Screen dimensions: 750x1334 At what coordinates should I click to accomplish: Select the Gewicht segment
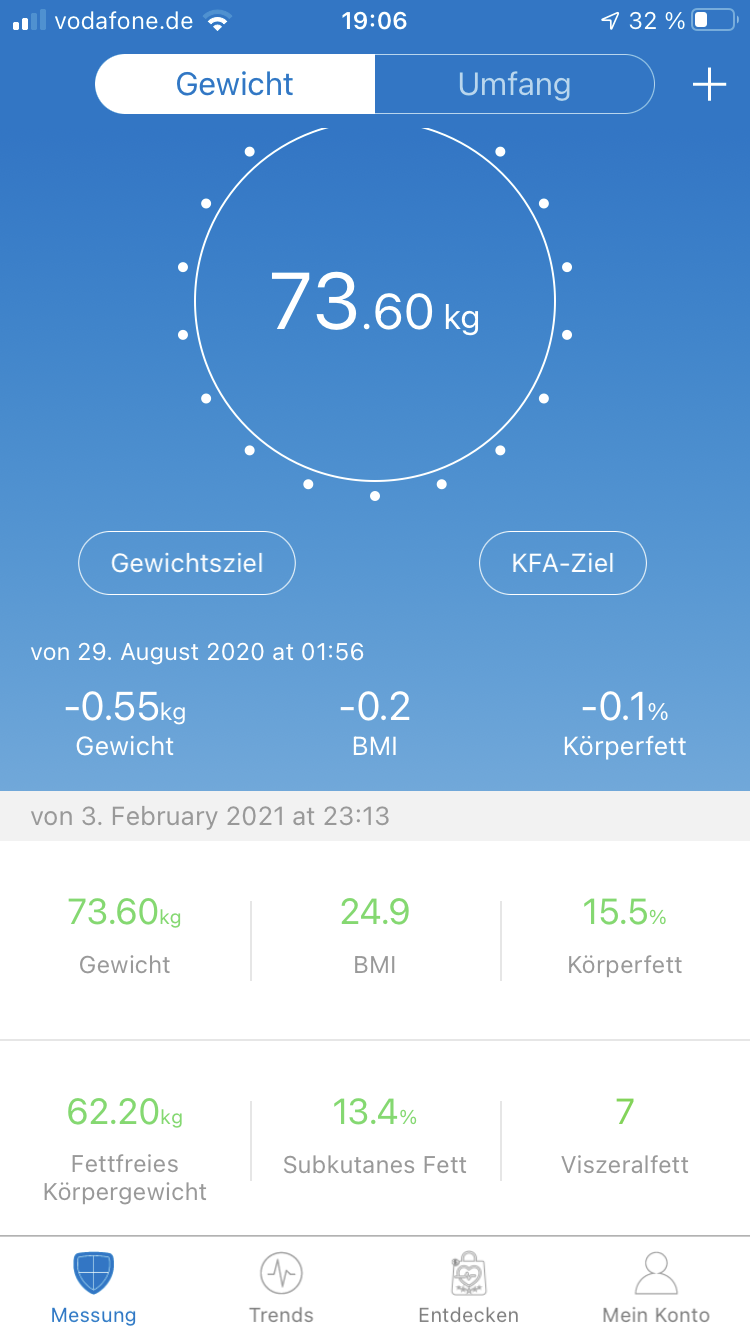[235, 84]
